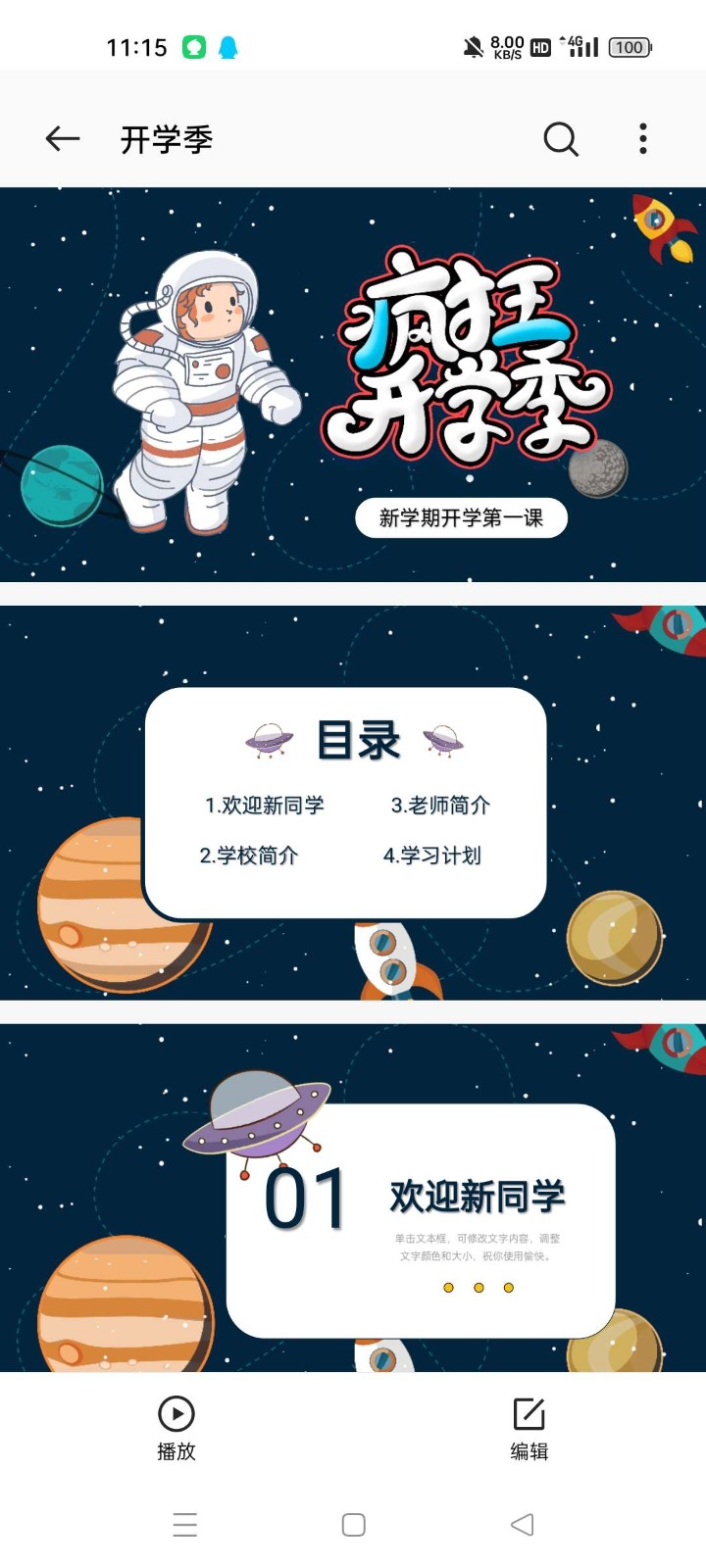Start slideshow via 播放 button
This screenshot has height=1568, width=706.
(176, 1431)
